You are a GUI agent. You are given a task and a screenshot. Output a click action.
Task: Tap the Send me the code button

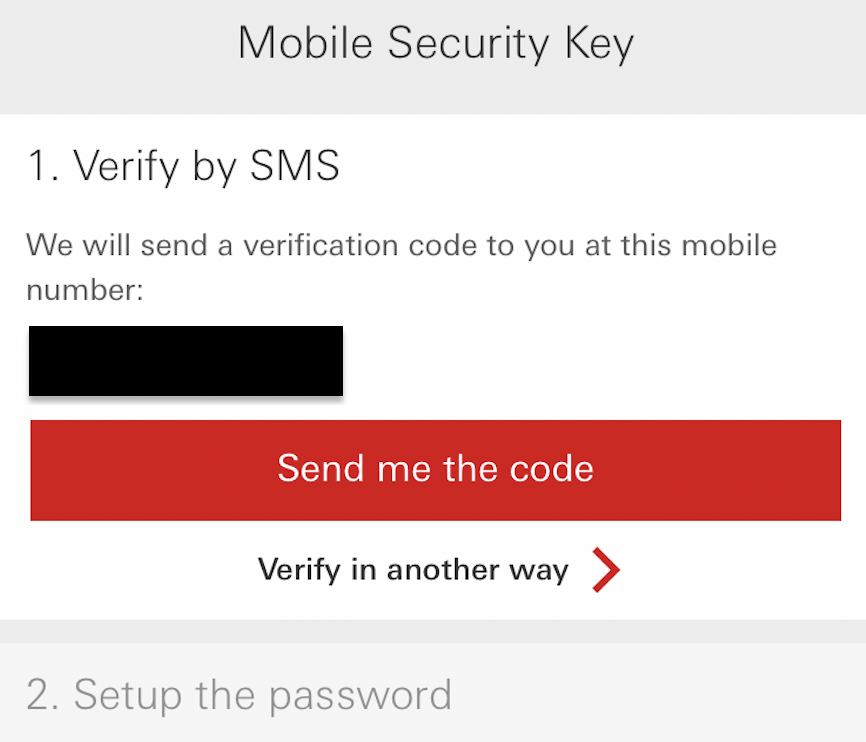pyautogui.click(x=435, y=469)
